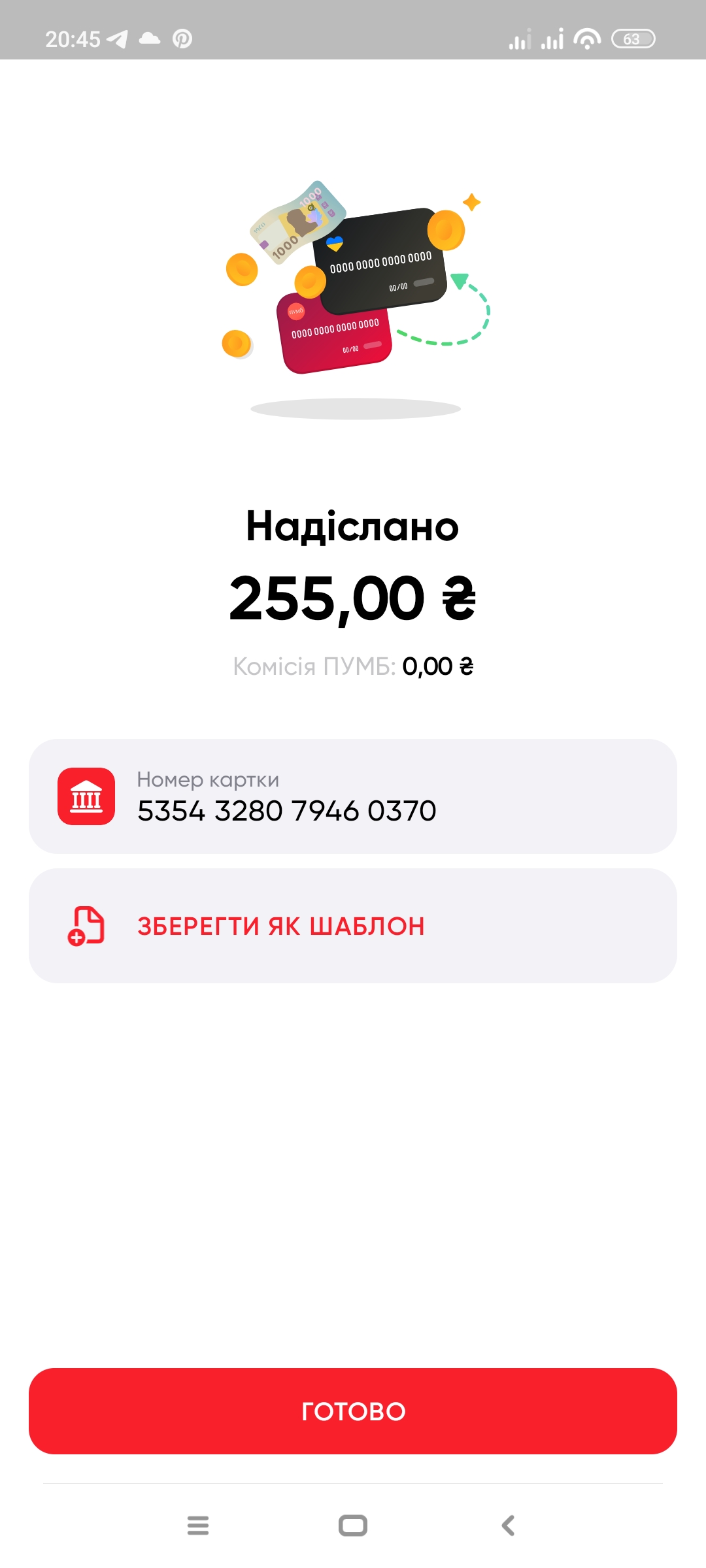Go back with the system back arrow
This screenshot has height=1568, width=706.
point(508,1526)
